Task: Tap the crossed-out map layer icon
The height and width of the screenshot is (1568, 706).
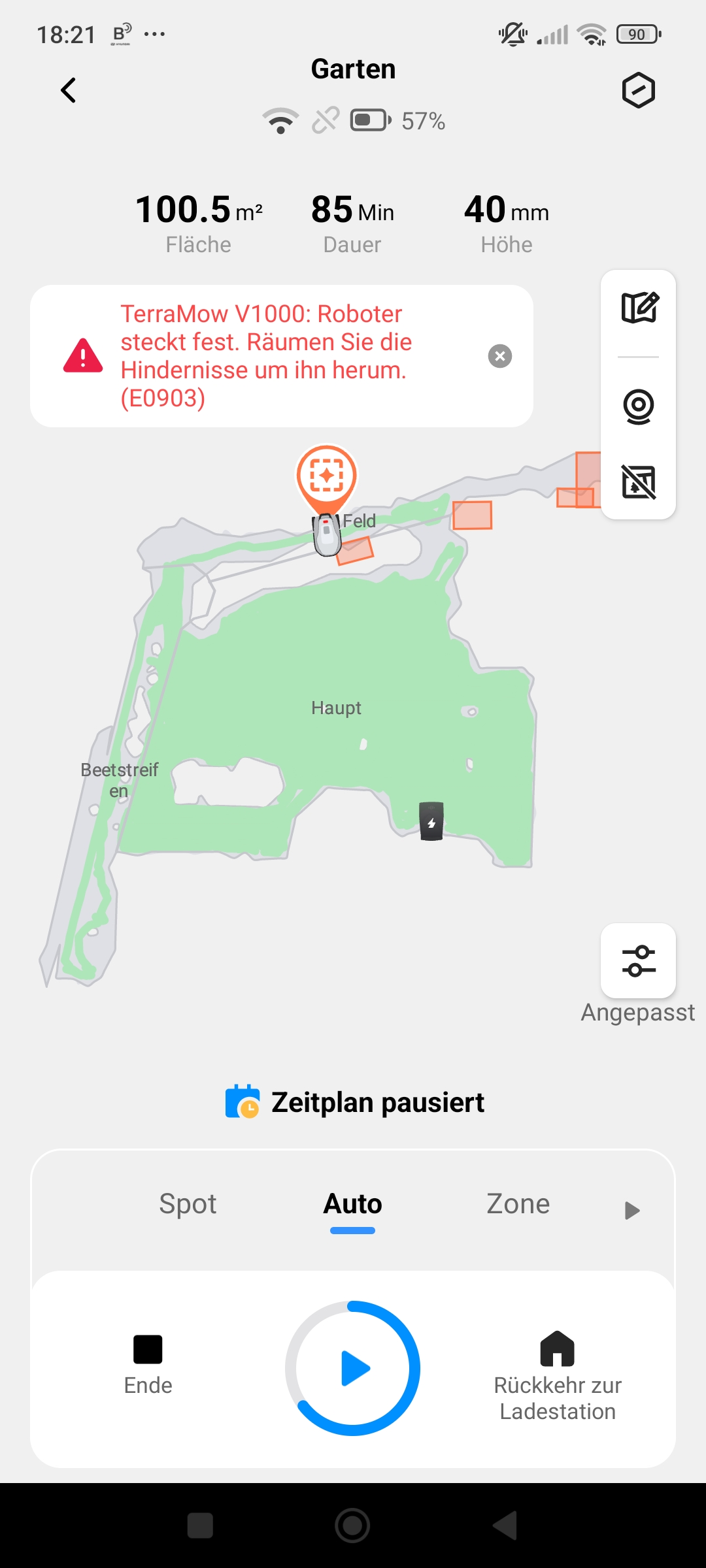Action: tap(639, 482)
